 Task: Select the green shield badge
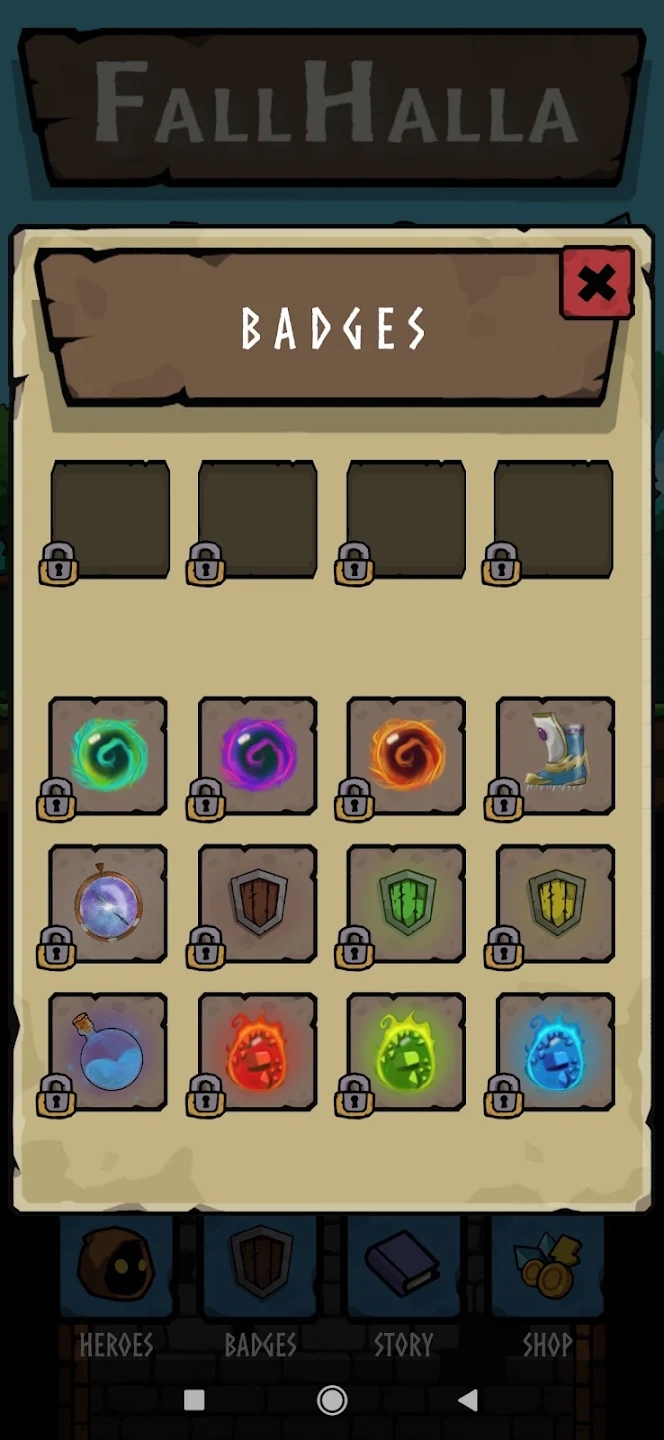[x=405, y=903]
